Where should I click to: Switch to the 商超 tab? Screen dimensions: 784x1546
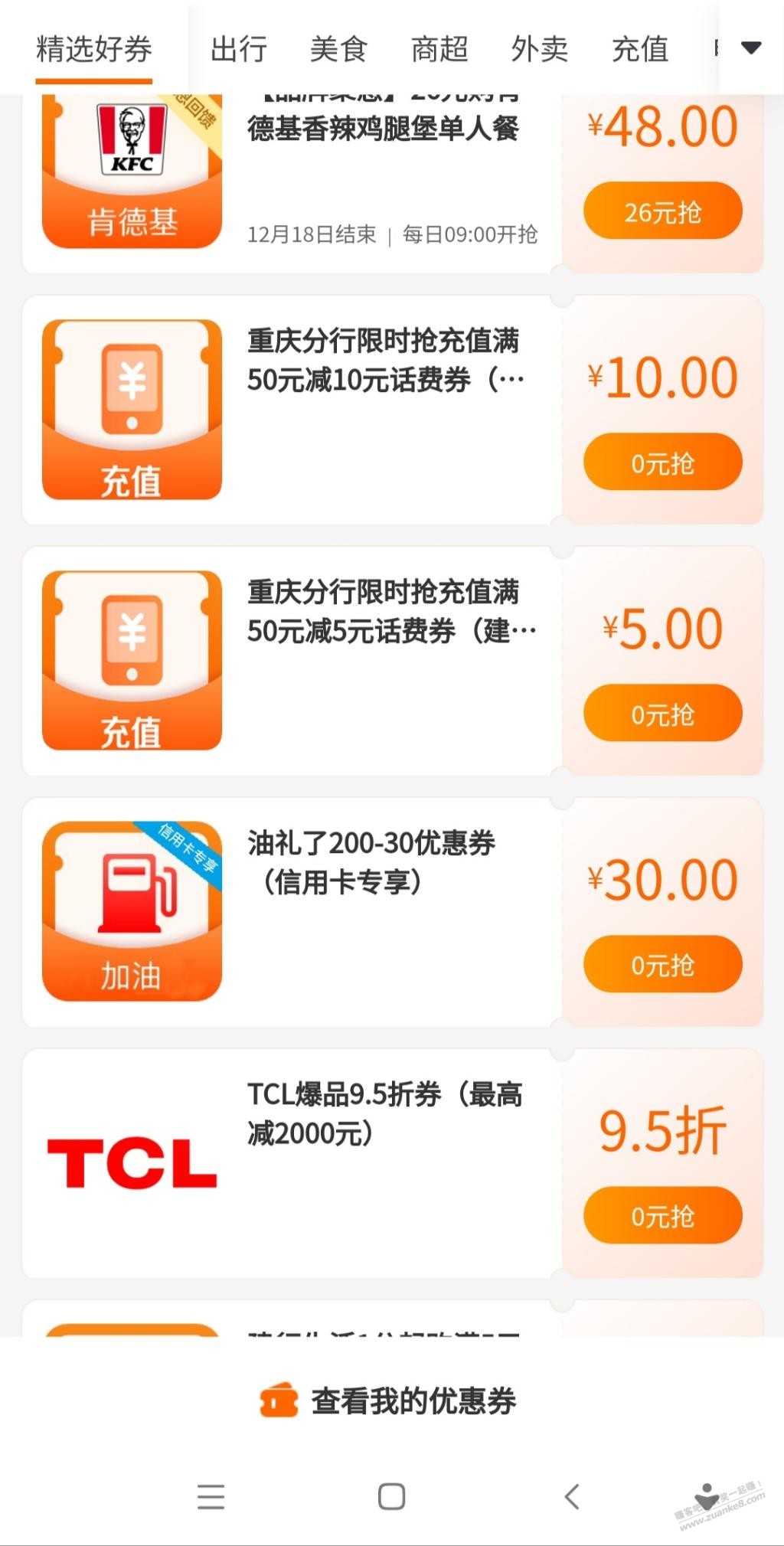(439, 49)
